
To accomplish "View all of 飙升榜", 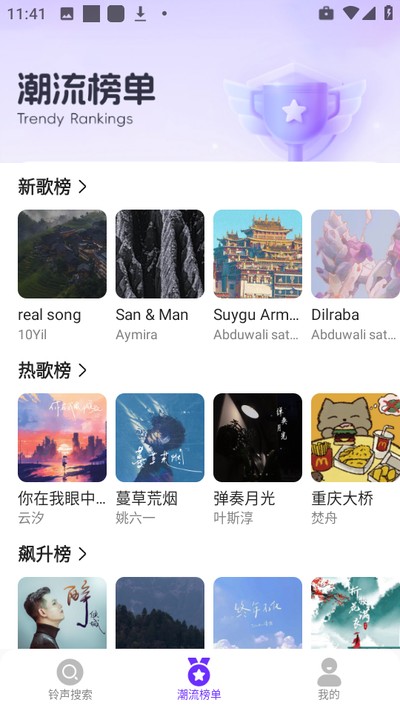I will (52, 554).
